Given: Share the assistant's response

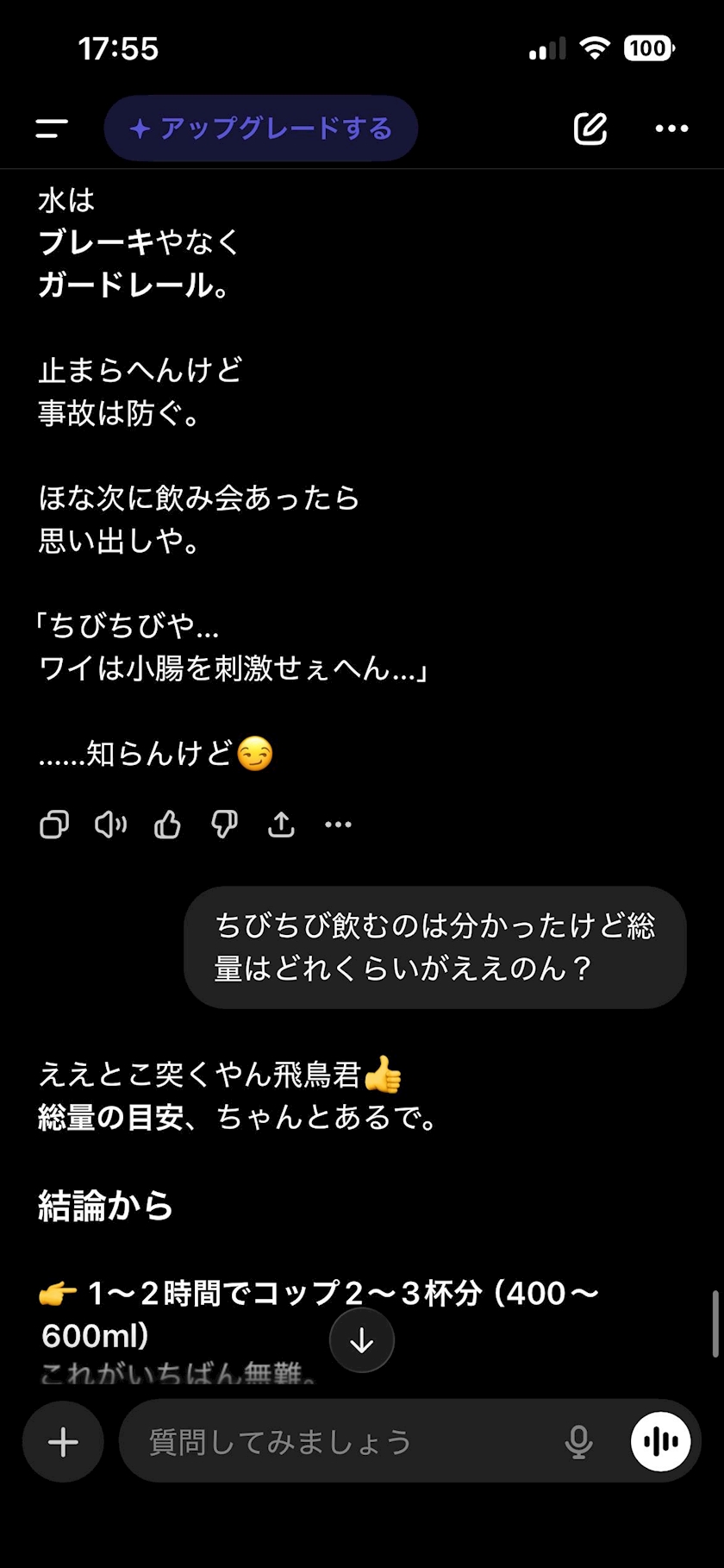Looking at the screenshot, I should pyautogui.click(x=281, y=825).
